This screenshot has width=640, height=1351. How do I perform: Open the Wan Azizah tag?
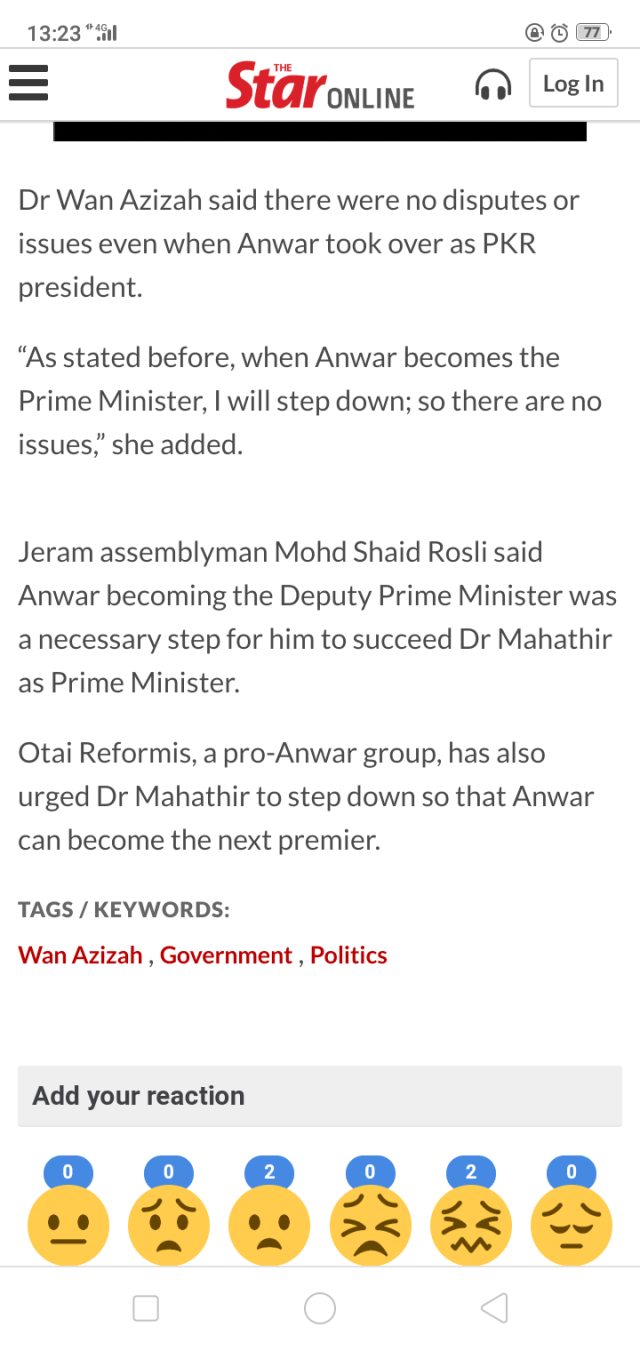click(x=81, y=955)
